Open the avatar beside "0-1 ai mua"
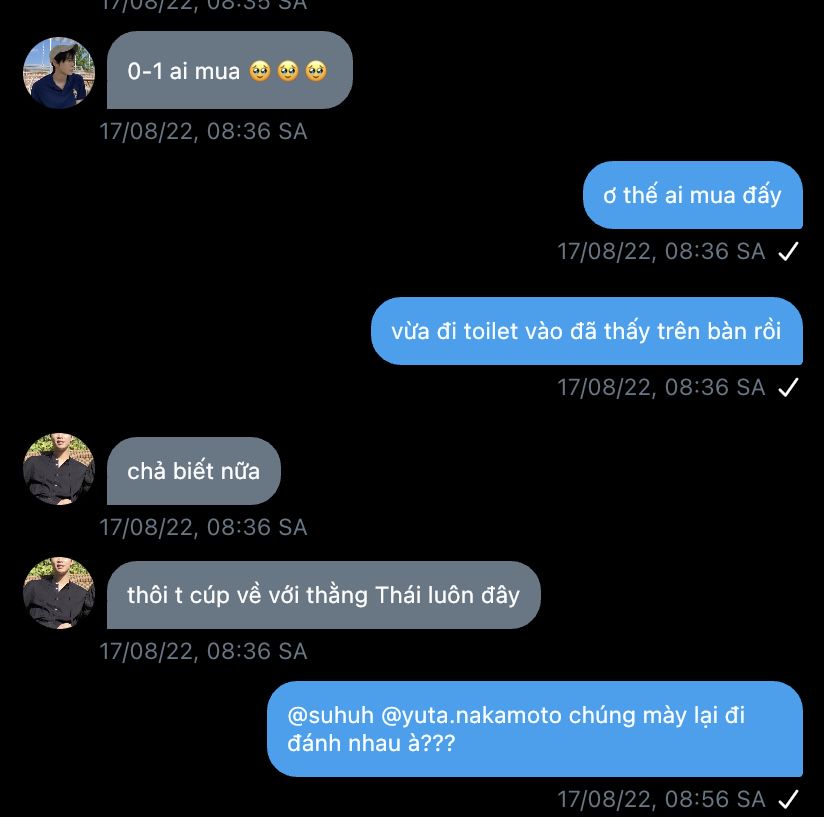The height and width of the screenshot is (817, 824). [x=58, y=72]
